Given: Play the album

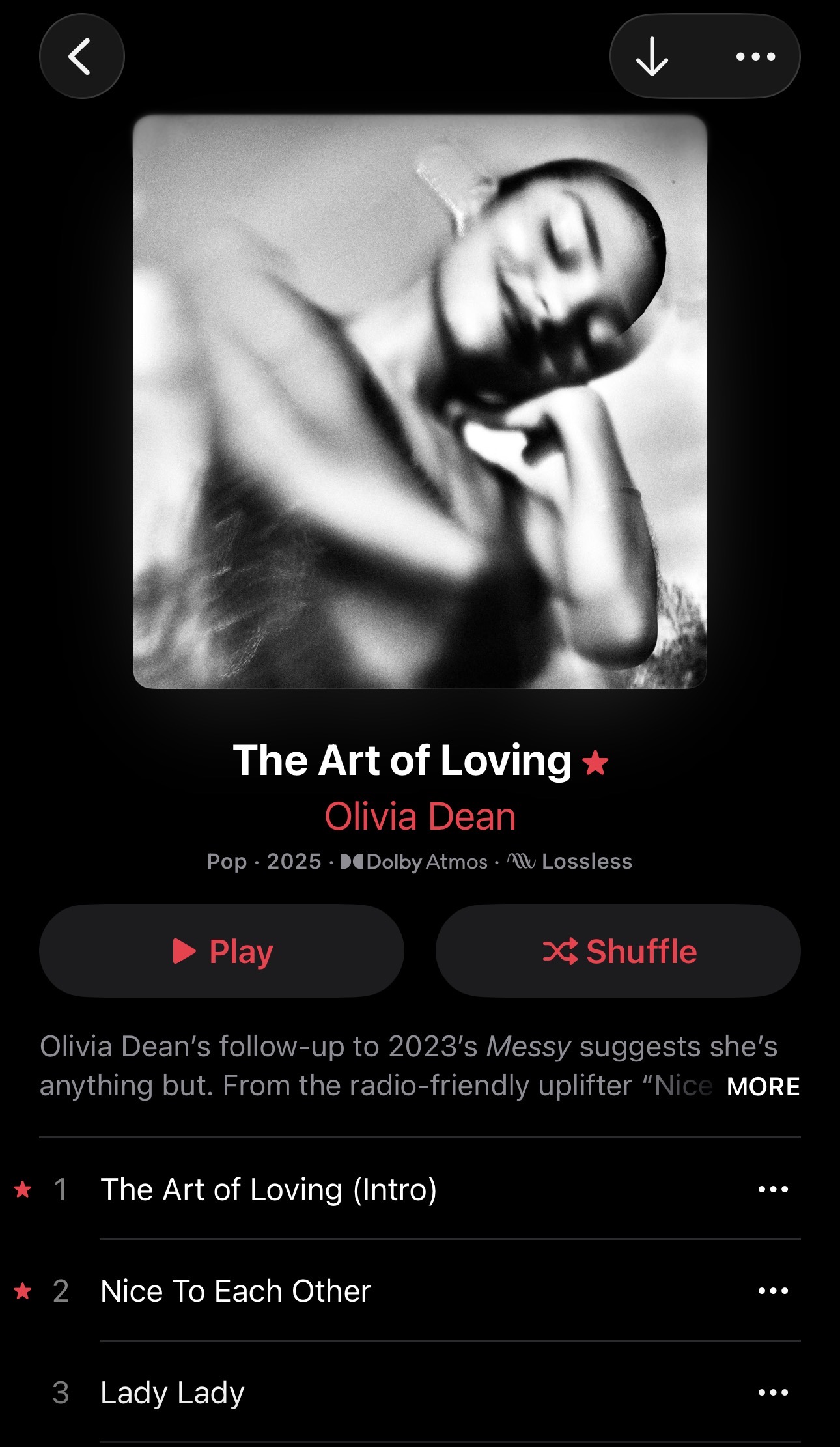Looking at the screenshot, I should (x=221, y=951).
